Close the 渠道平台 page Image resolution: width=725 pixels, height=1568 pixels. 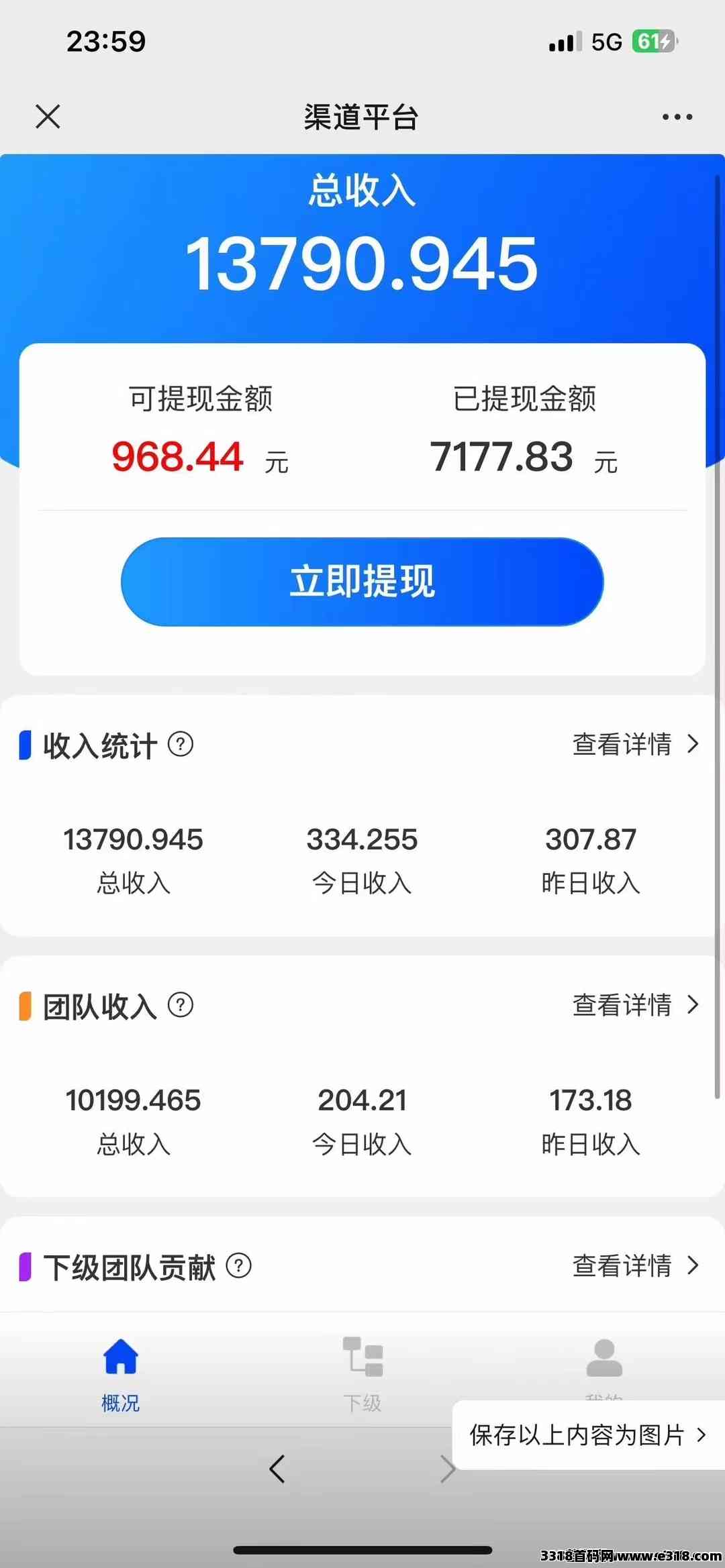coord(48,116)
